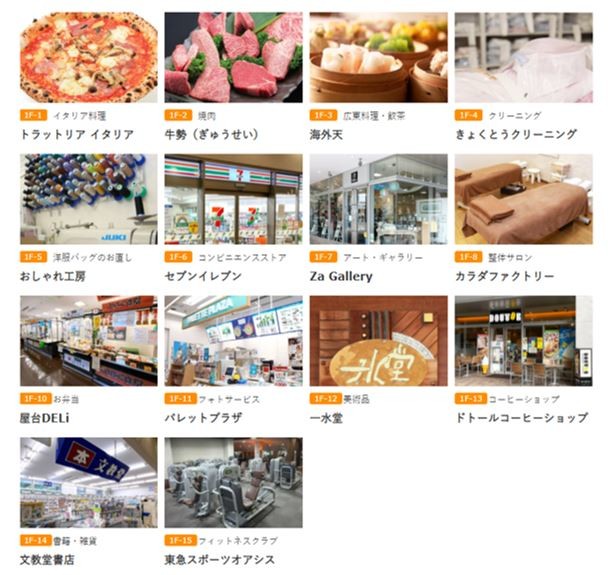The width and height of the screenshot is (611, 575).
Task: View the 海外天 restaurant tile
Action: pyautogui.click(x=378, y=57)
